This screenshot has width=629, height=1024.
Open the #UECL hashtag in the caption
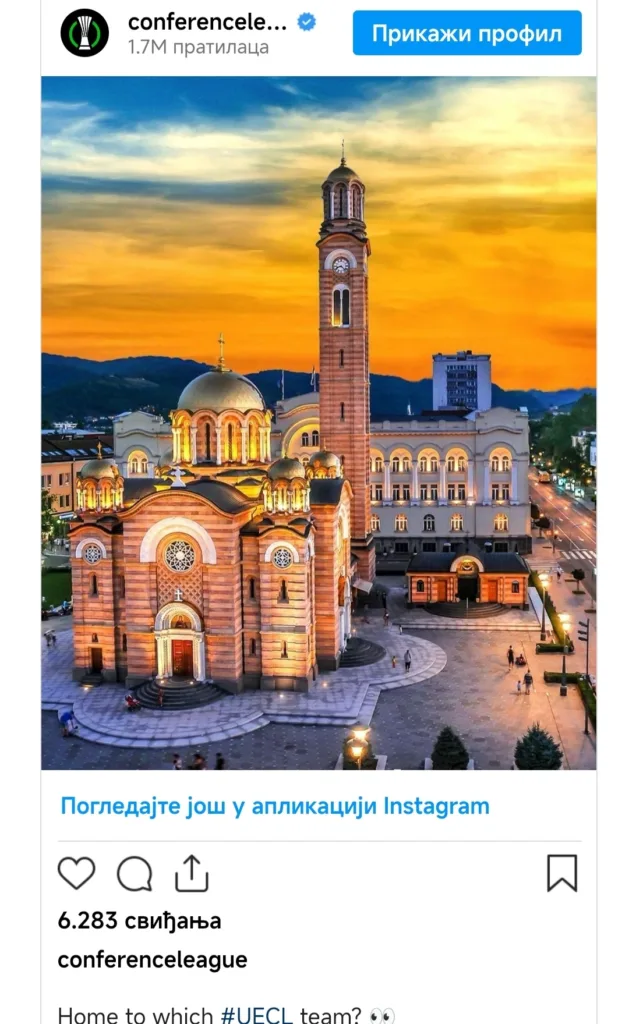point(257,1014)
